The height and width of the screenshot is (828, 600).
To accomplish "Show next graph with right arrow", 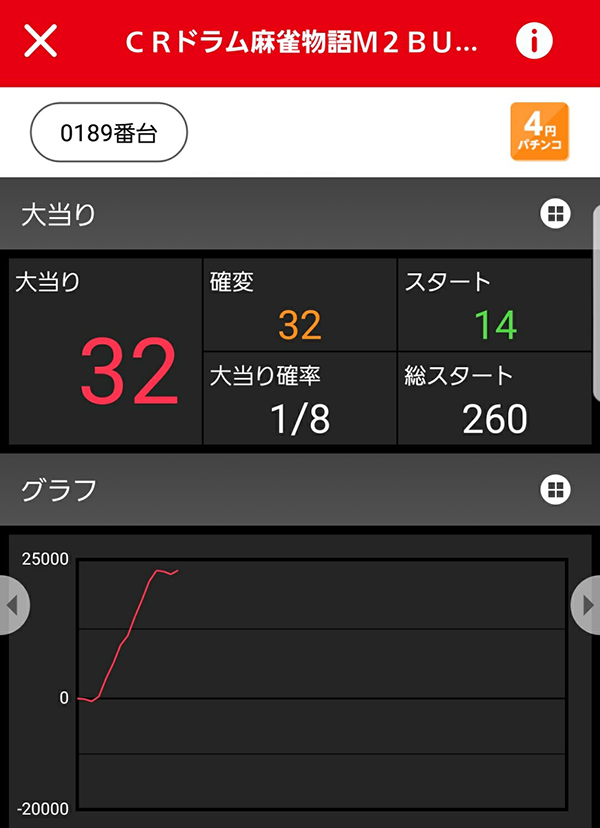I will [x=586, y=605].
